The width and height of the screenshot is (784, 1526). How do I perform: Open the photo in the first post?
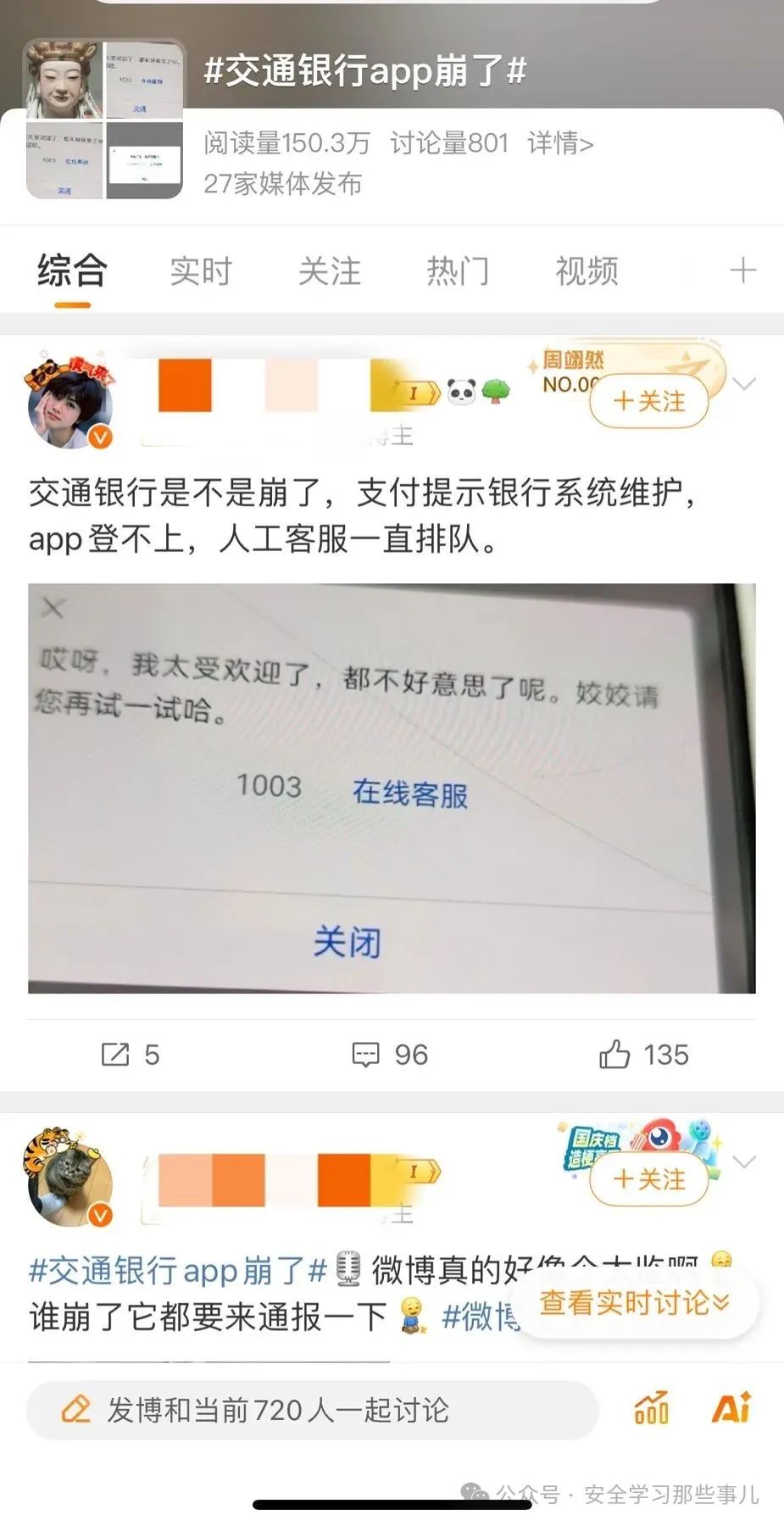[392, 788]
